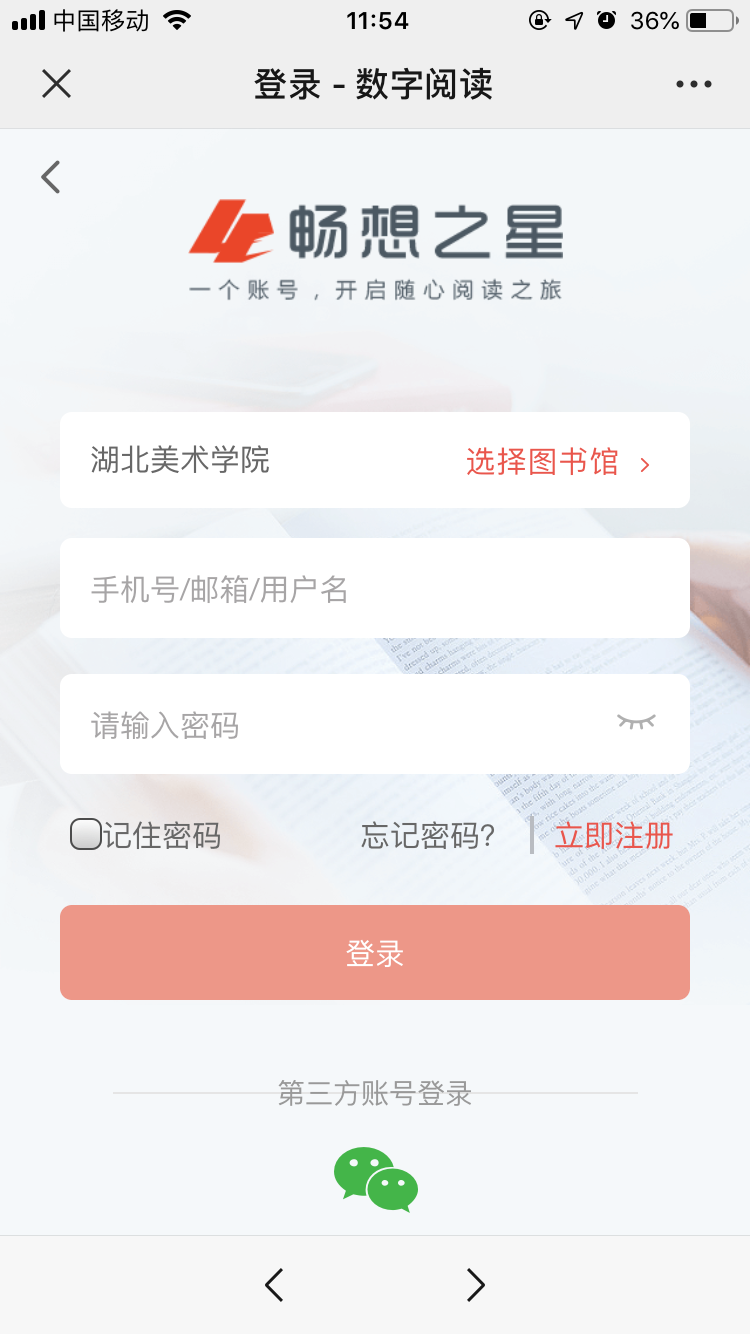Screen dimensions: 750x1334
Task: Focus the 手机号/邮箱/用户名 field
Action: pyautogui.click(x=374, y=589)
